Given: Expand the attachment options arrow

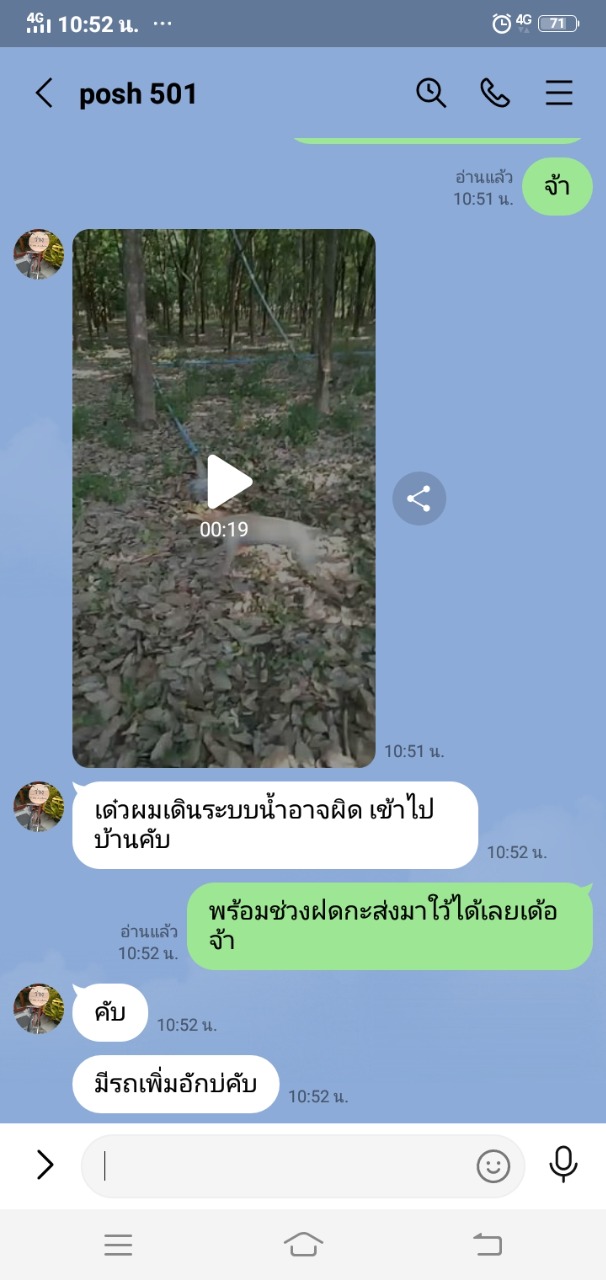Looking at the screenshot, I should 44,1164.
